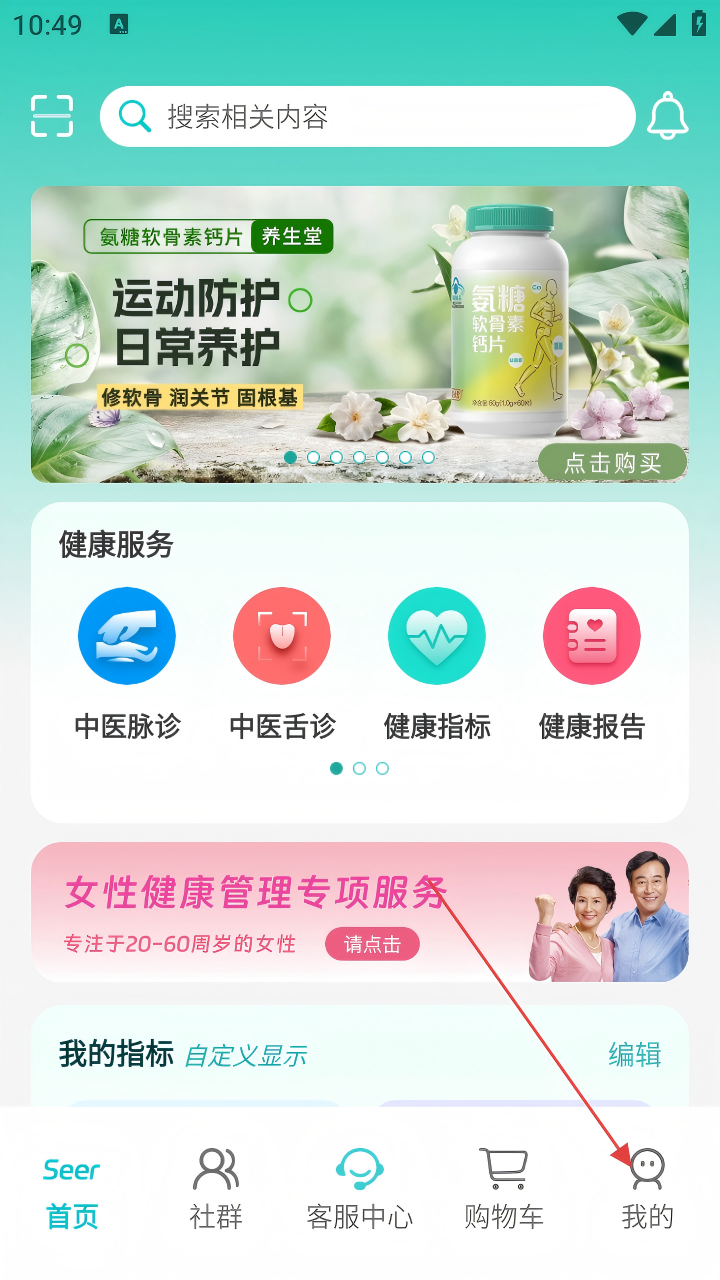720x1280 pixels.
Task: Switch to the 购物车 tab
Action: click(x=504, y=1189)
